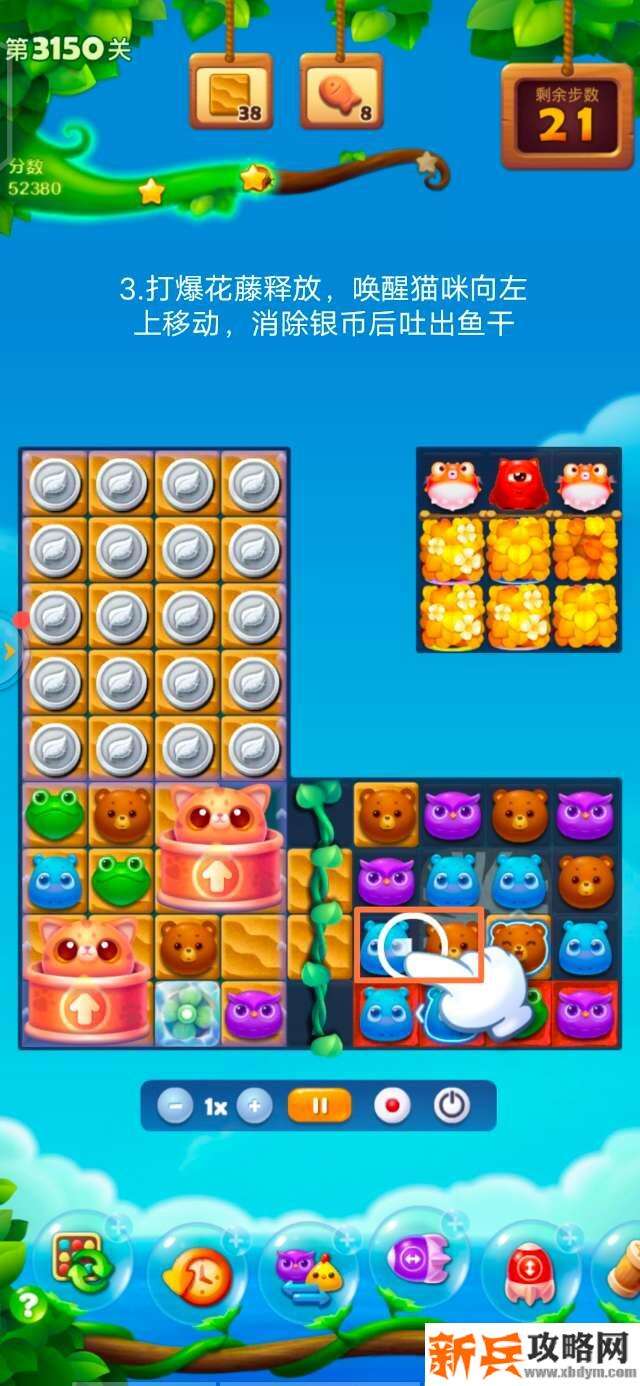The image size is (640, 1386).
Task: Tap the red record button
Action: (x=391, y=1106)
